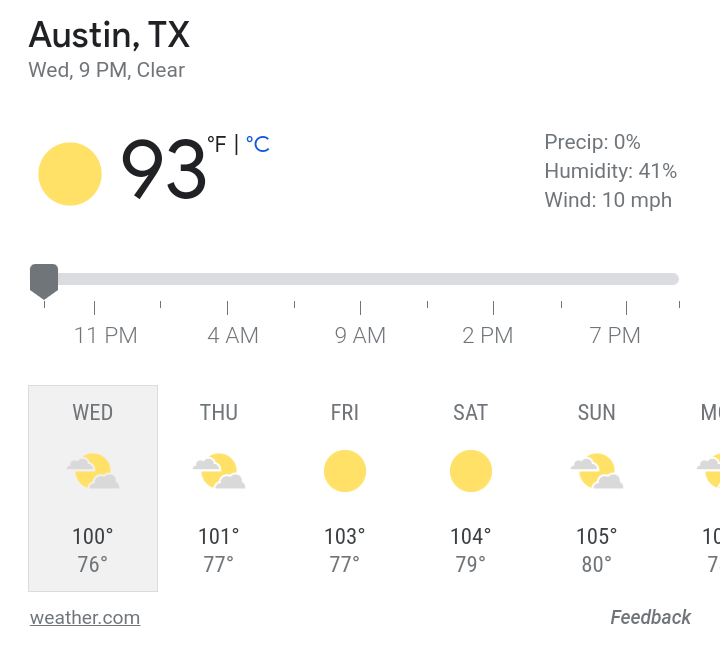View Friday's forecast

pyautogui.click(x=345, y=488)
